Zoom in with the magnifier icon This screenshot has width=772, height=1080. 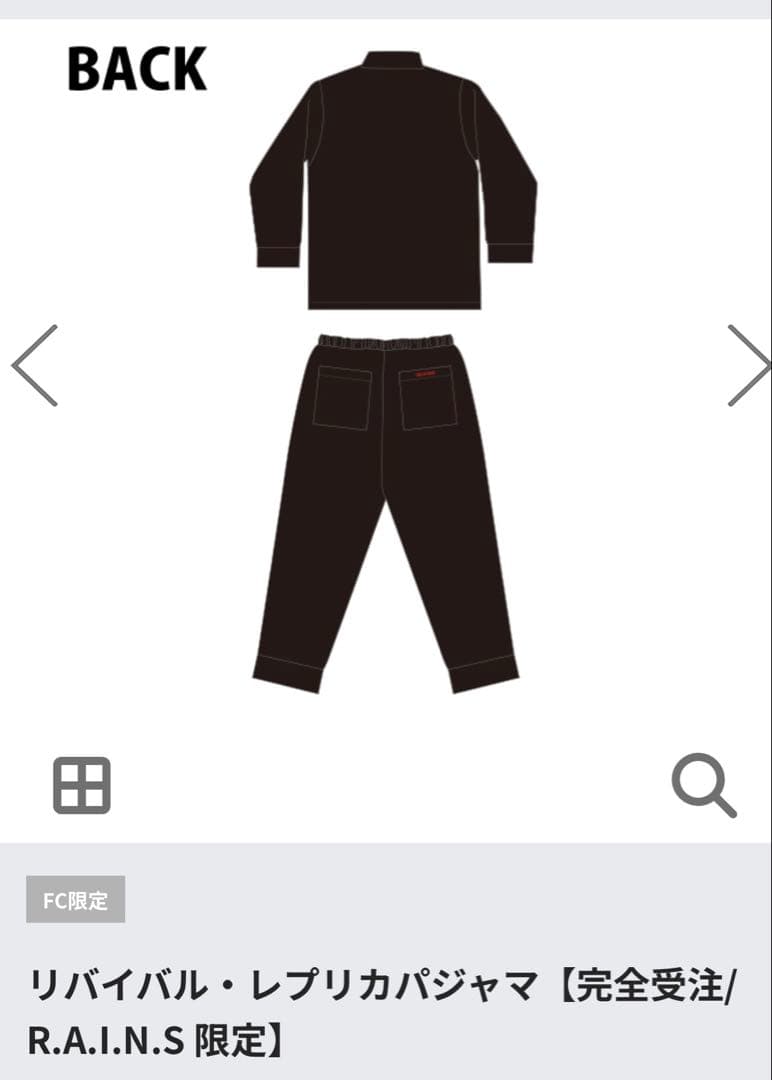tap(703, 785)
